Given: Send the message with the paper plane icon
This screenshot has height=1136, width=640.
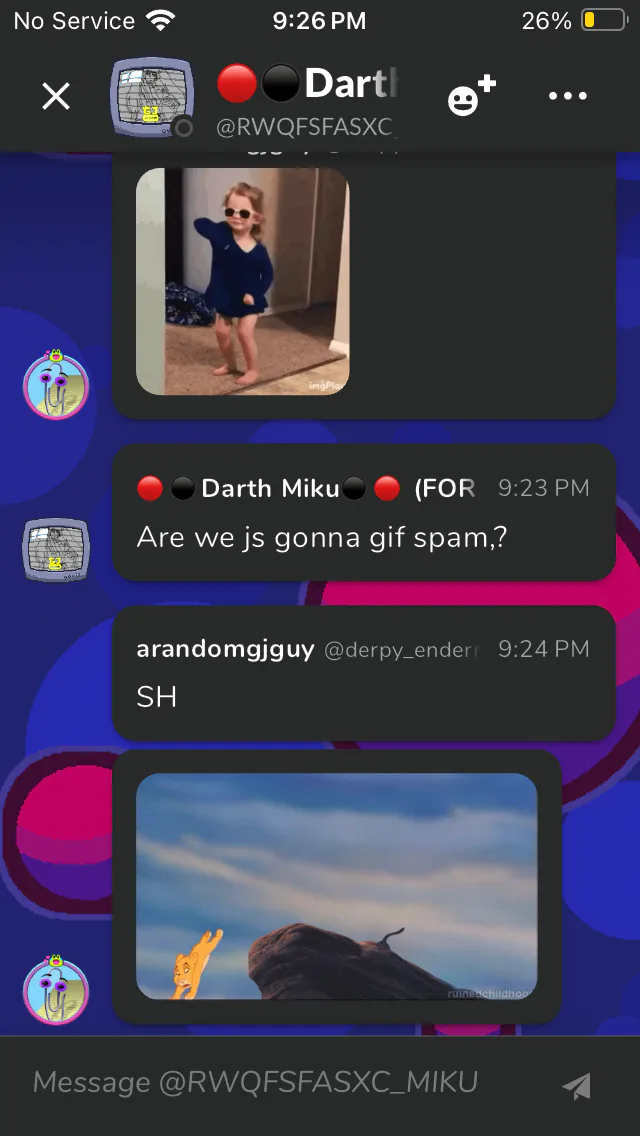Looking at the screenshot, I should (x=577, y=1085).
